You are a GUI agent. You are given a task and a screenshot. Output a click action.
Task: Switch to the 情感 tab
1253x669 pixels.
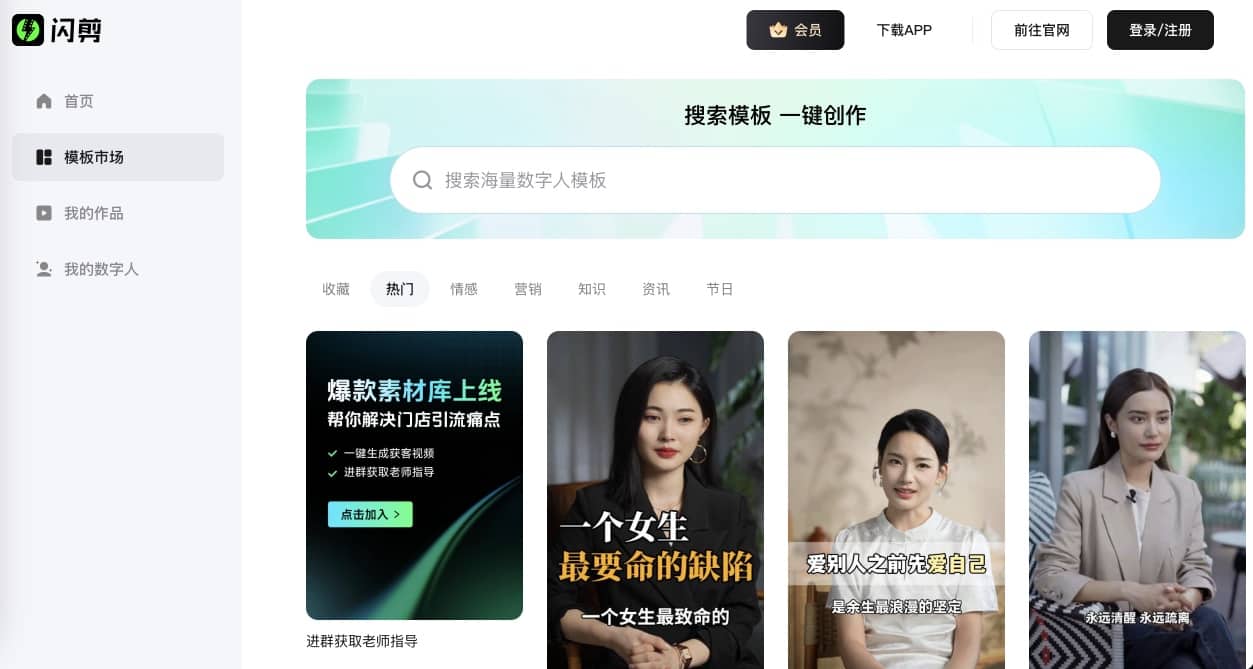pyautogui.click(x=464, y=289)
